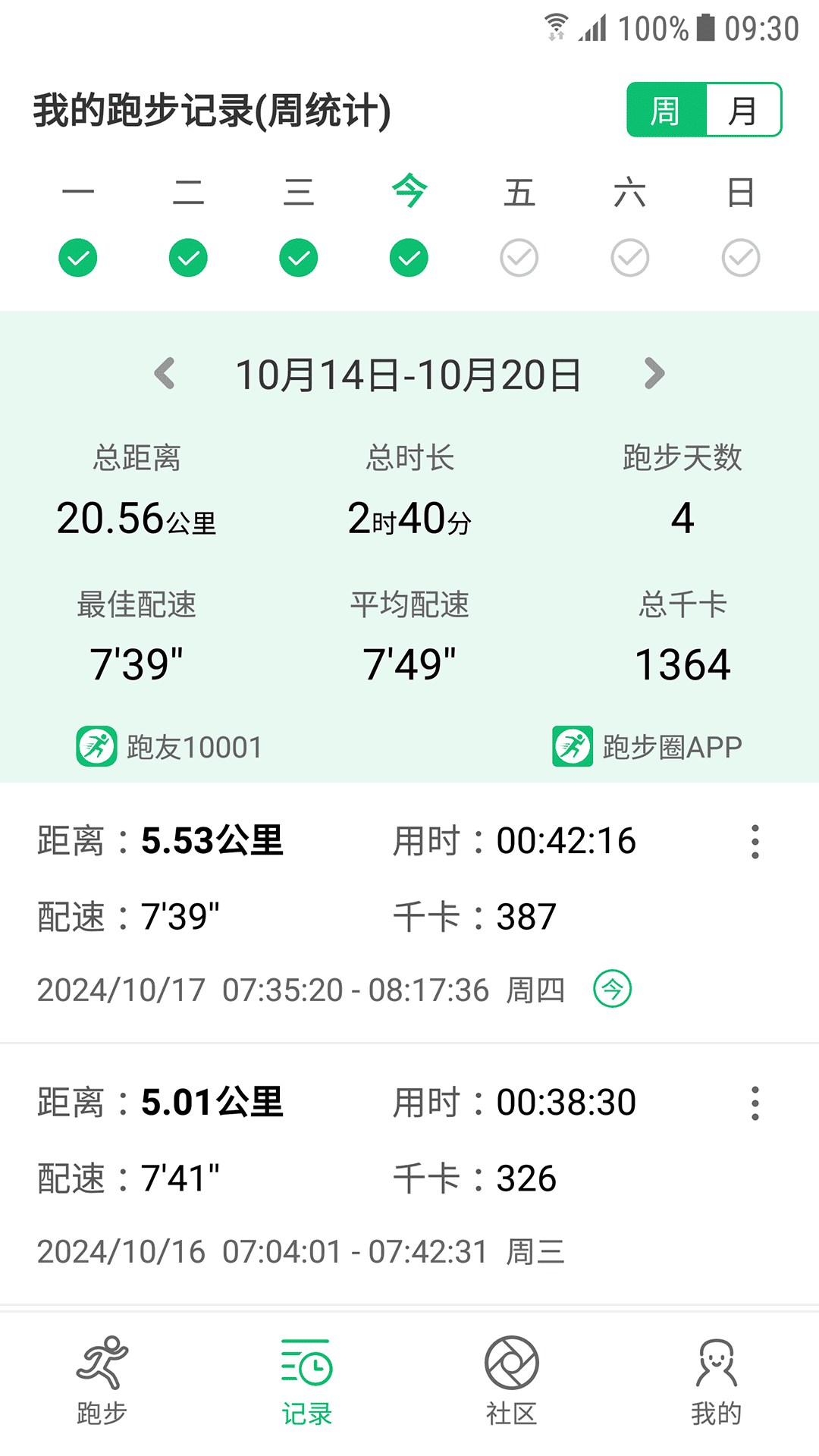Tap the green 今 badge on the 10/17 run
The height and width of the screenshot is (1456, 819).
pos(614,990)
